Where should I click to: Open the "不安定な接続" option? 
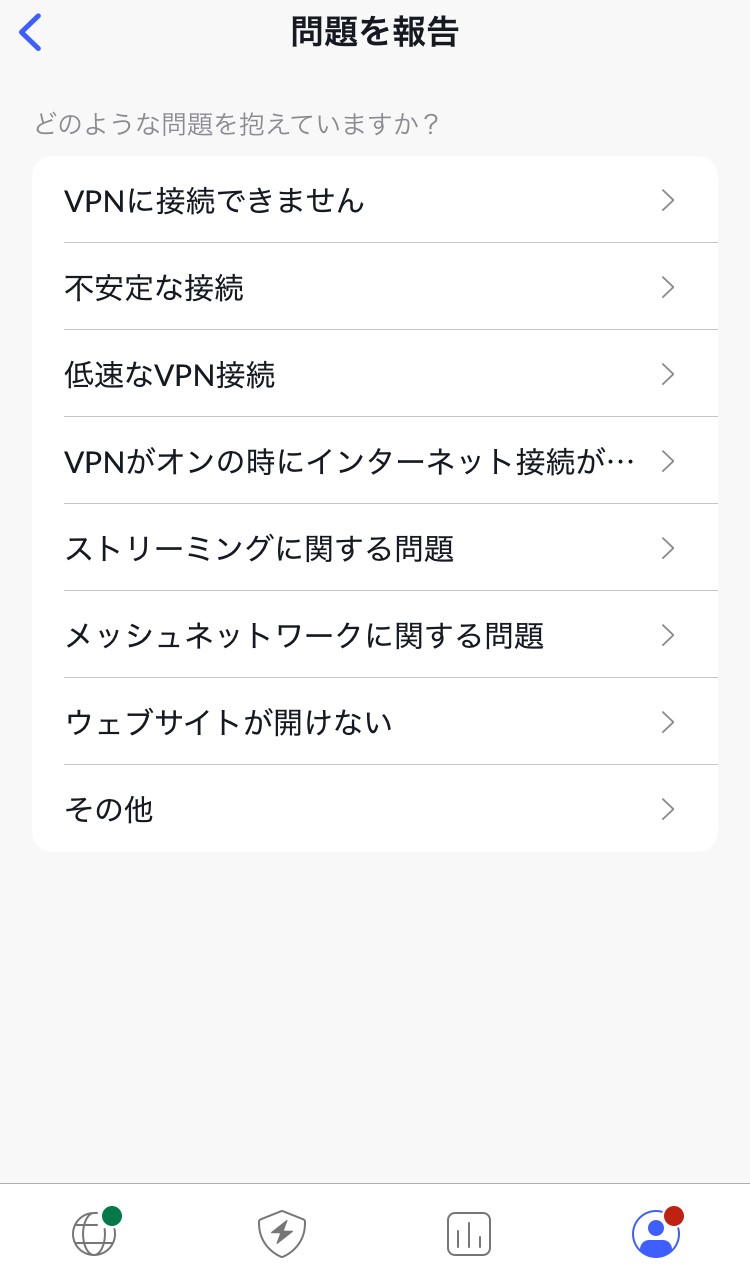click(375, 287)
